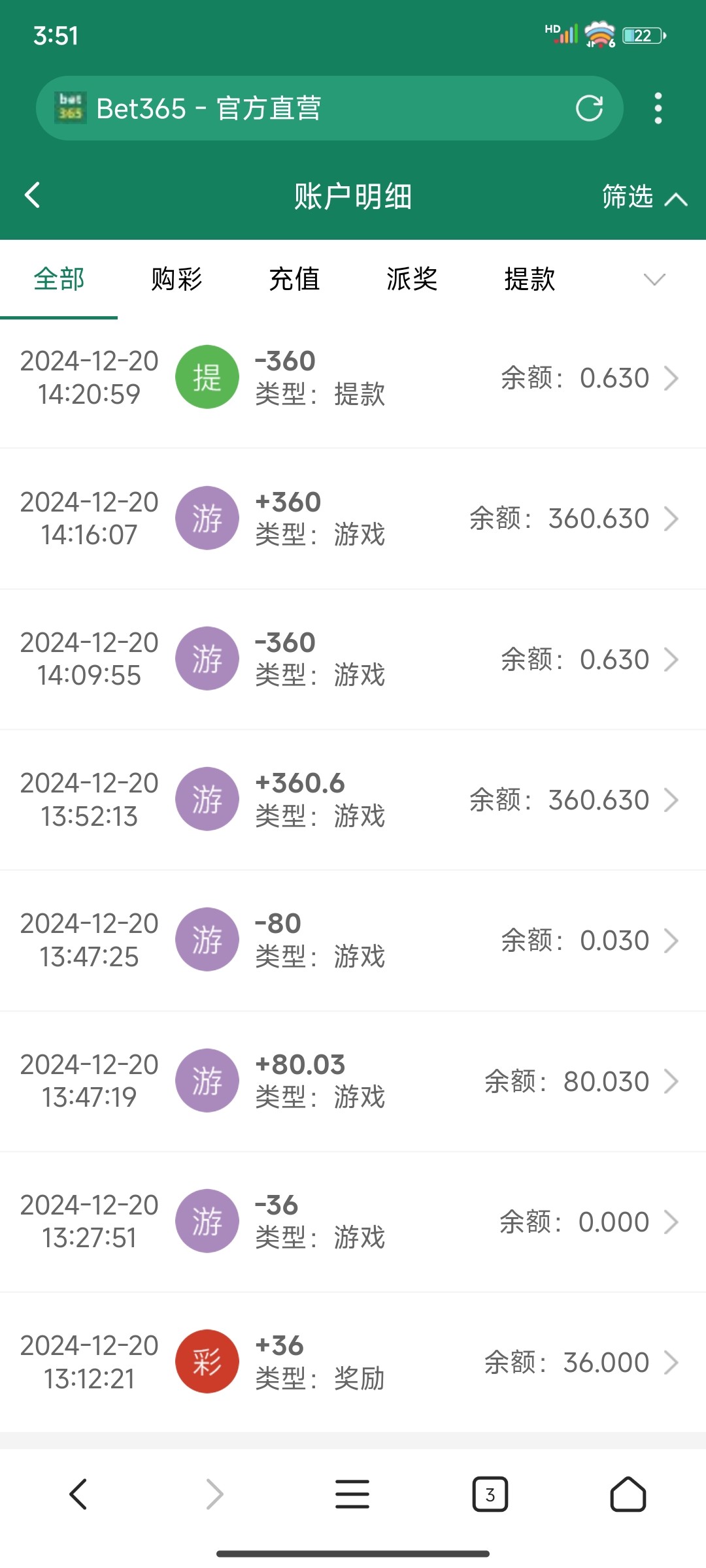Open the 14:20:59 提款 -360 record
The width and height of the screenshot is (706, 1568).
[x=353, y=378]
